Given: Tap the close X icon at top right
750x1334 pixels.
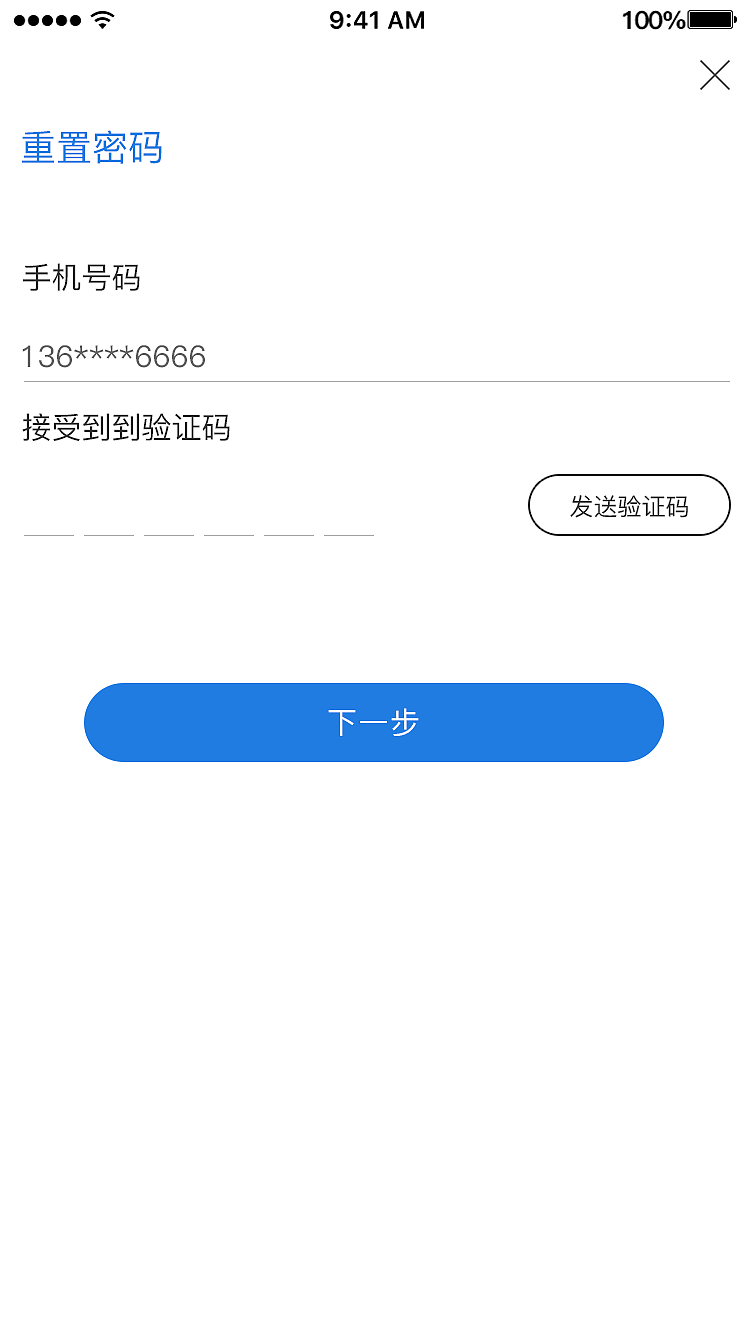Looking at the screenshot, I should pos(715,74).
